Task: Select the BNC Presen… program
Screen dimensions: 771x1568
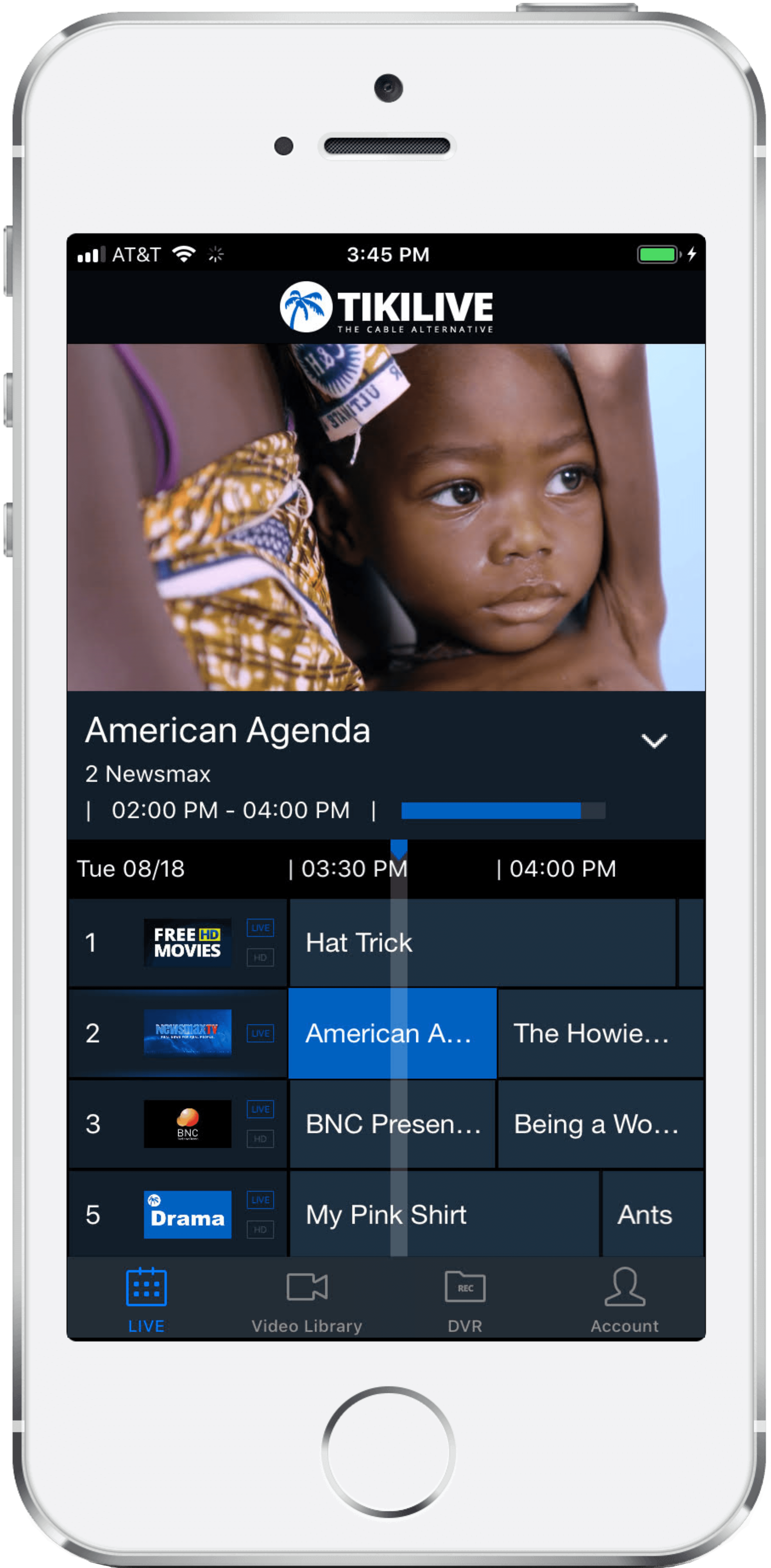Action: [392, 1124]
